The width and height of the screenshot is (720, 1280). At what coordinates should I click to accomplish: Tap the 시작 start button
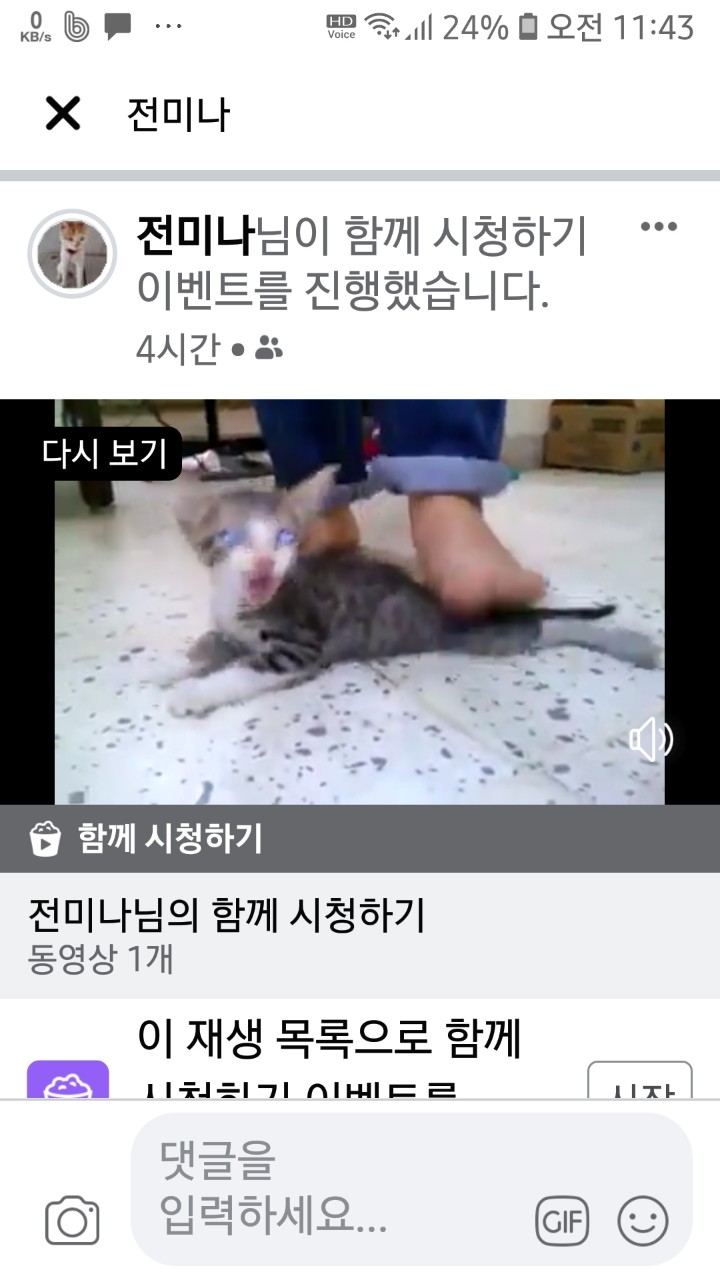pyautogui.click(x=640, y=1085)
